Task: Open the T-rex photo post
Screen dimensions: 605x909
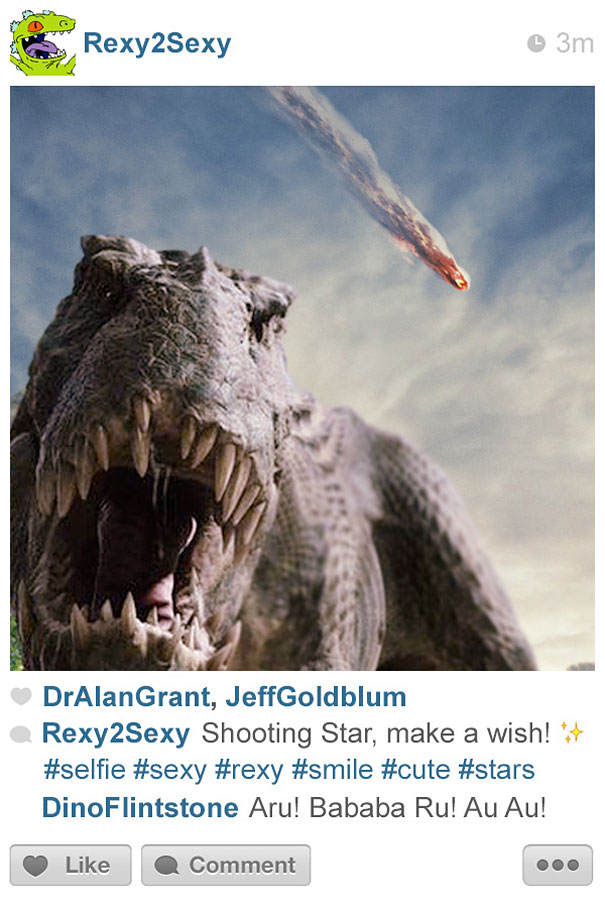Action: [x=302, y=378]
